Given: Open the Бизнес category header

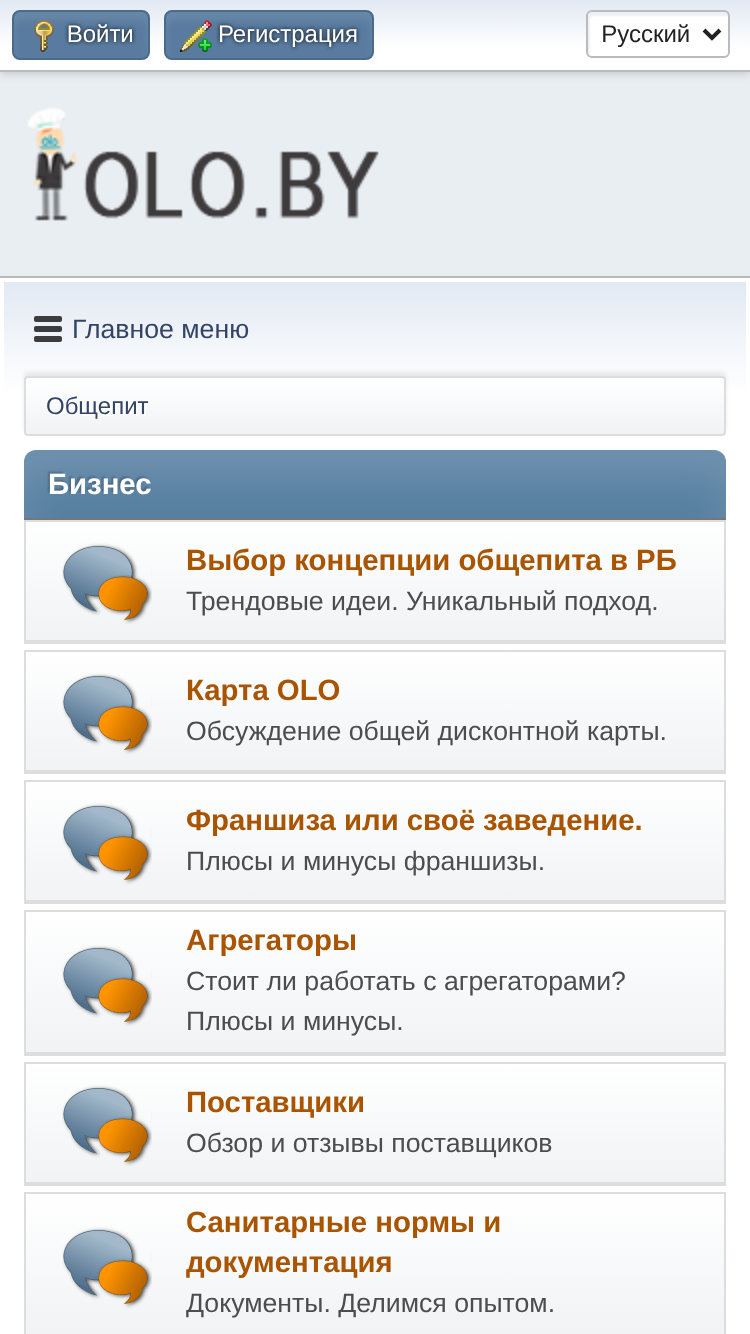Looking at the screenshot, I should tap(100, 485).
